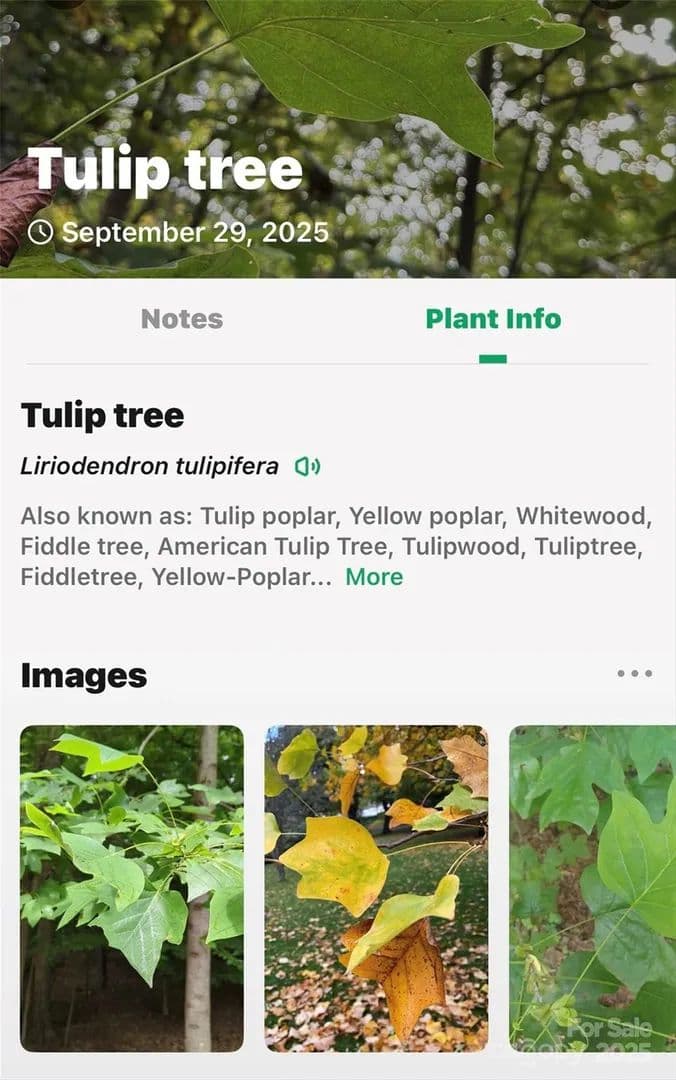Open the green tulip tree leaves image
Screen dimensions: 676x1080
[x=132, y=888]
